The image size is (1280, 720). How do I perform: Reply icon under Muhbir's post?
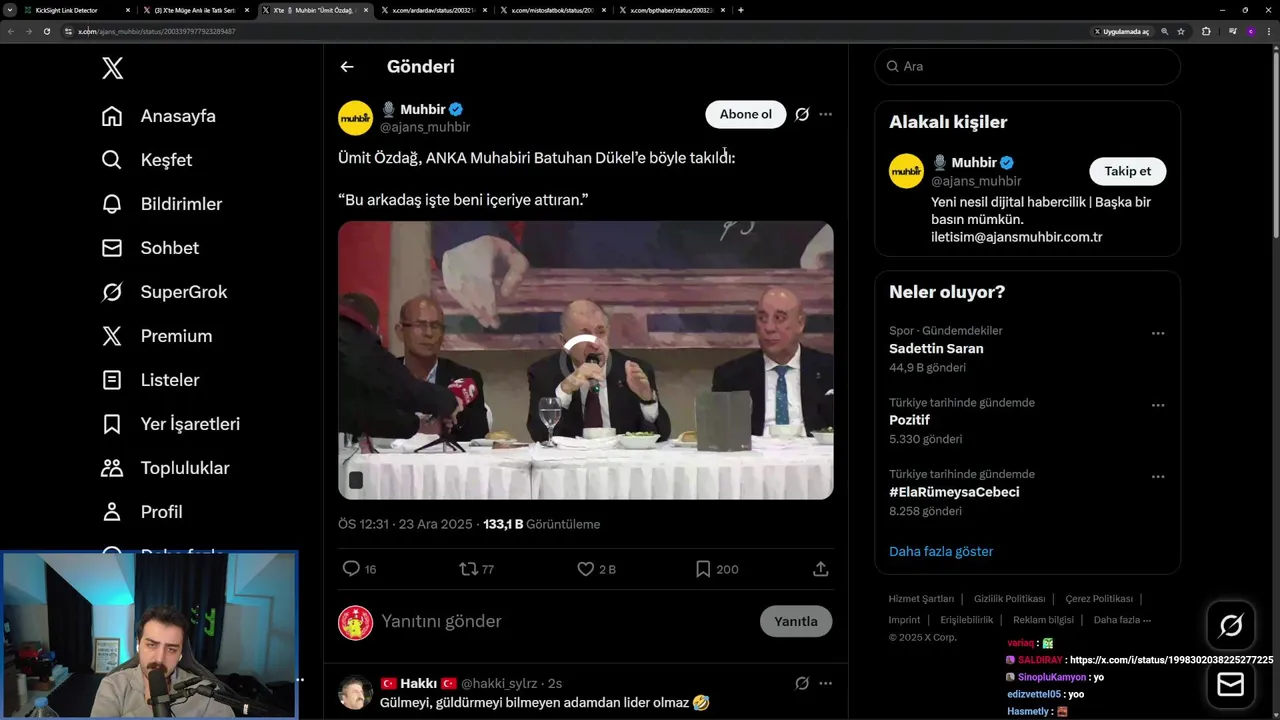coord(351,569)
